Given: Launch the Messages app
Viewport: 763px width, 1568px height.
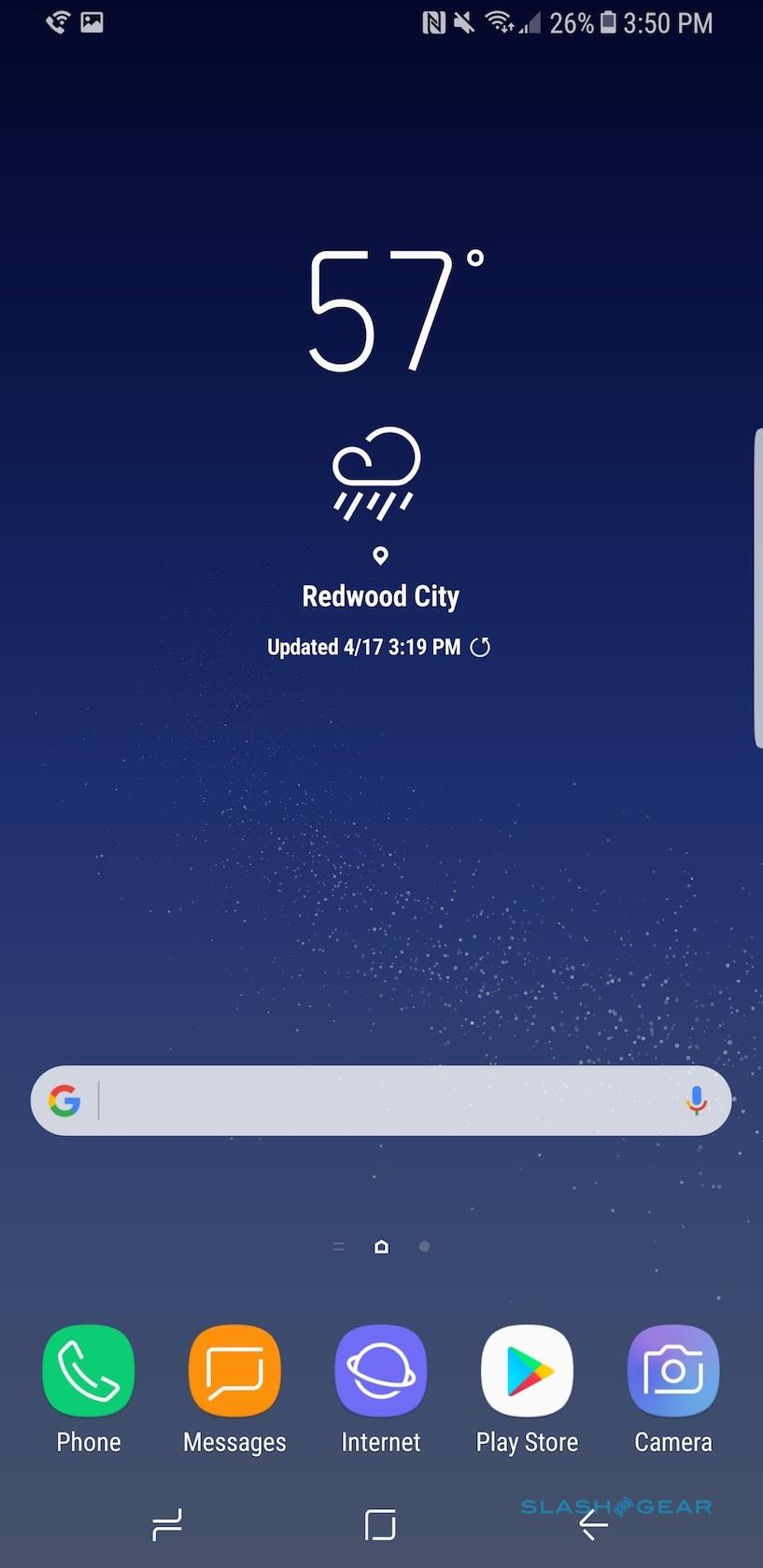Looking at the screenshot, I should pos(234,1370).
